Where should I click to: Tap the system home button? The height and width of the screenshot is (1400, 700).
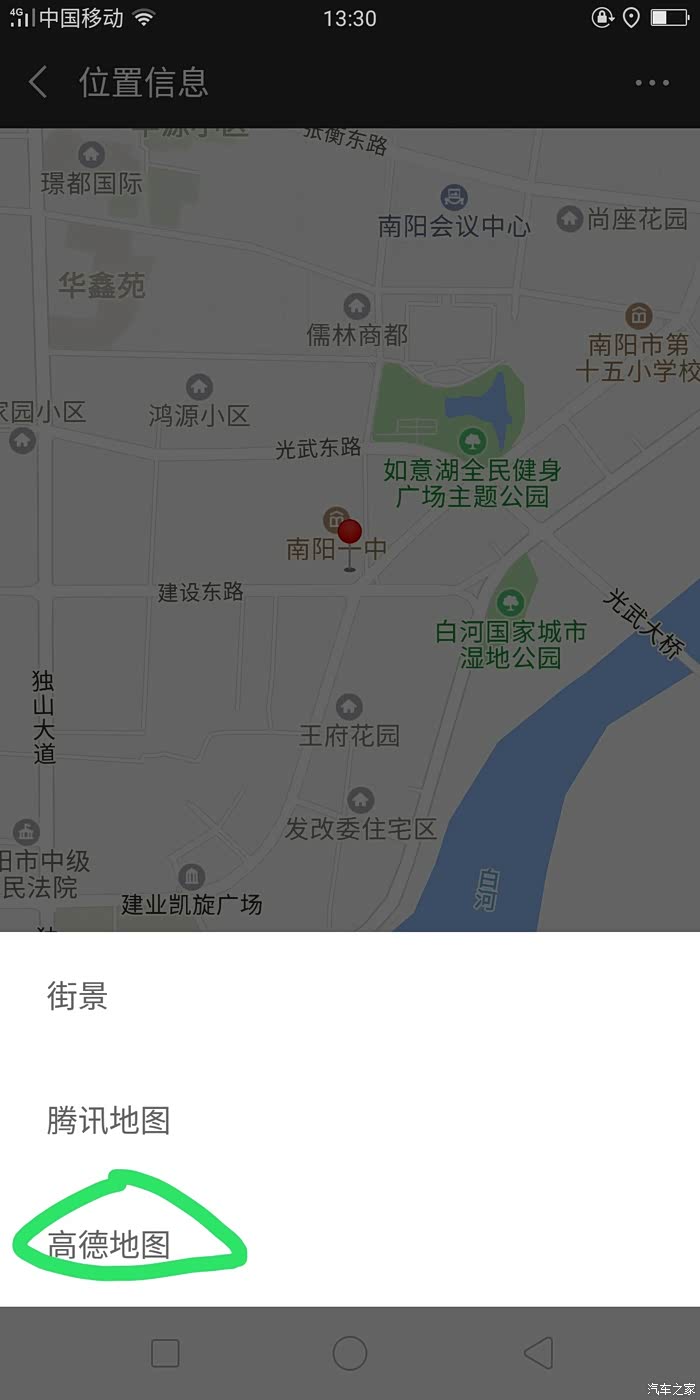[x=350, y=1353]
